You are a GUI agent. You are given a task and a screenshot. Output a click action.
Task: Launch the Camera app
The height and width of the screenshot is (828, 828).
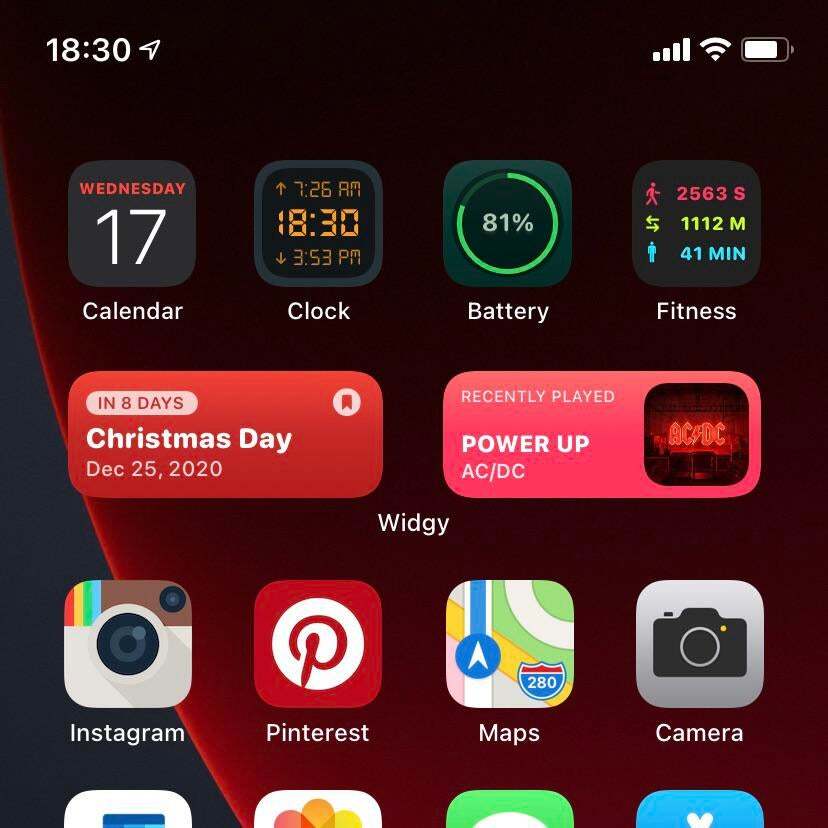pos(699,644)
